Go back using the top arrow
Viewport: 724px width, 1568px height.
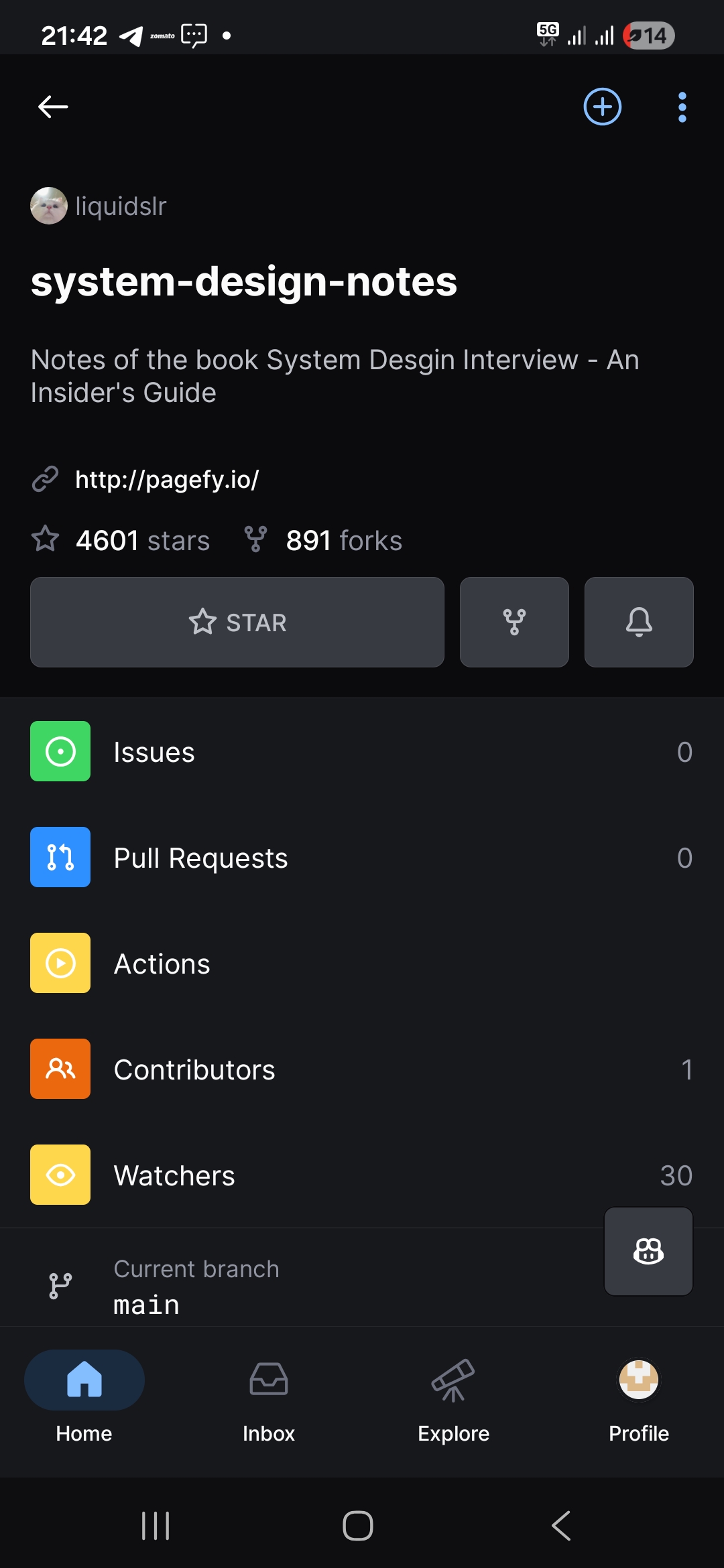coord(53,107)
